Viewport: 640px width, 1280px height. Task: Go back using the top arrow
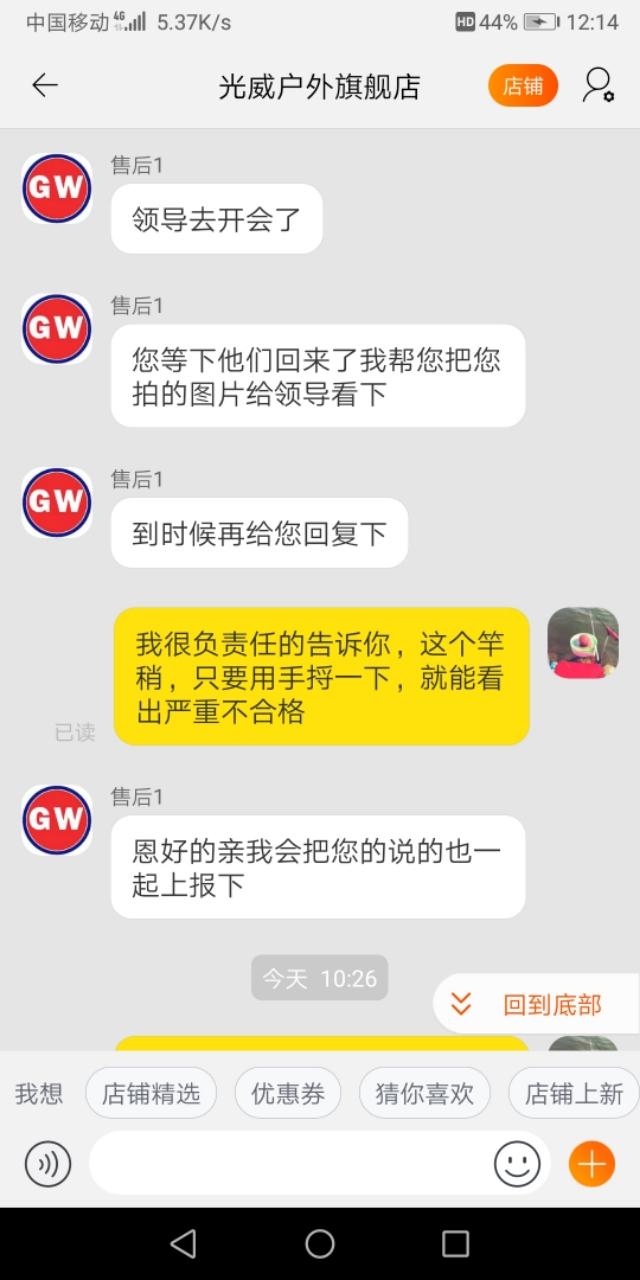(45, 86)
